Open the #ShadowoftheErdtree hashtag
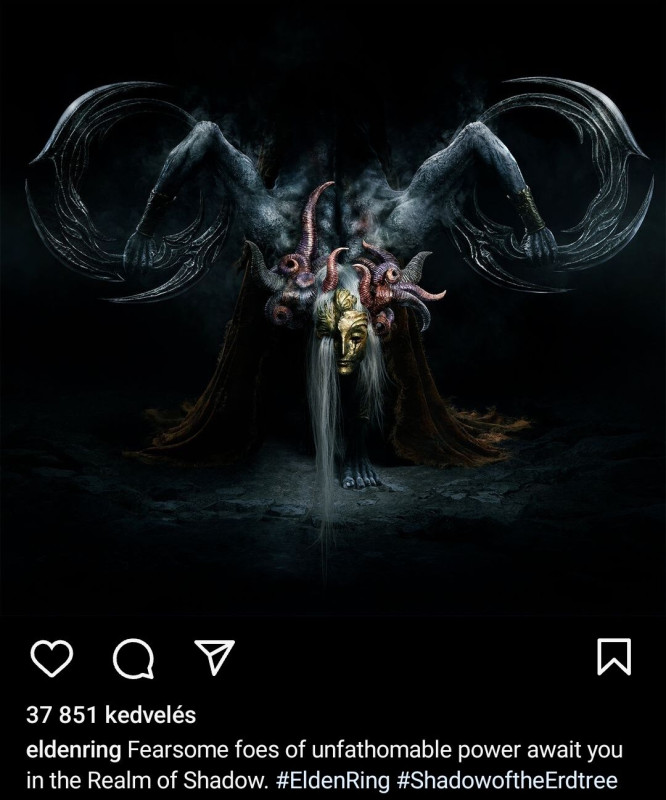Viewport: 666px width, 800px height. (507, 780)
